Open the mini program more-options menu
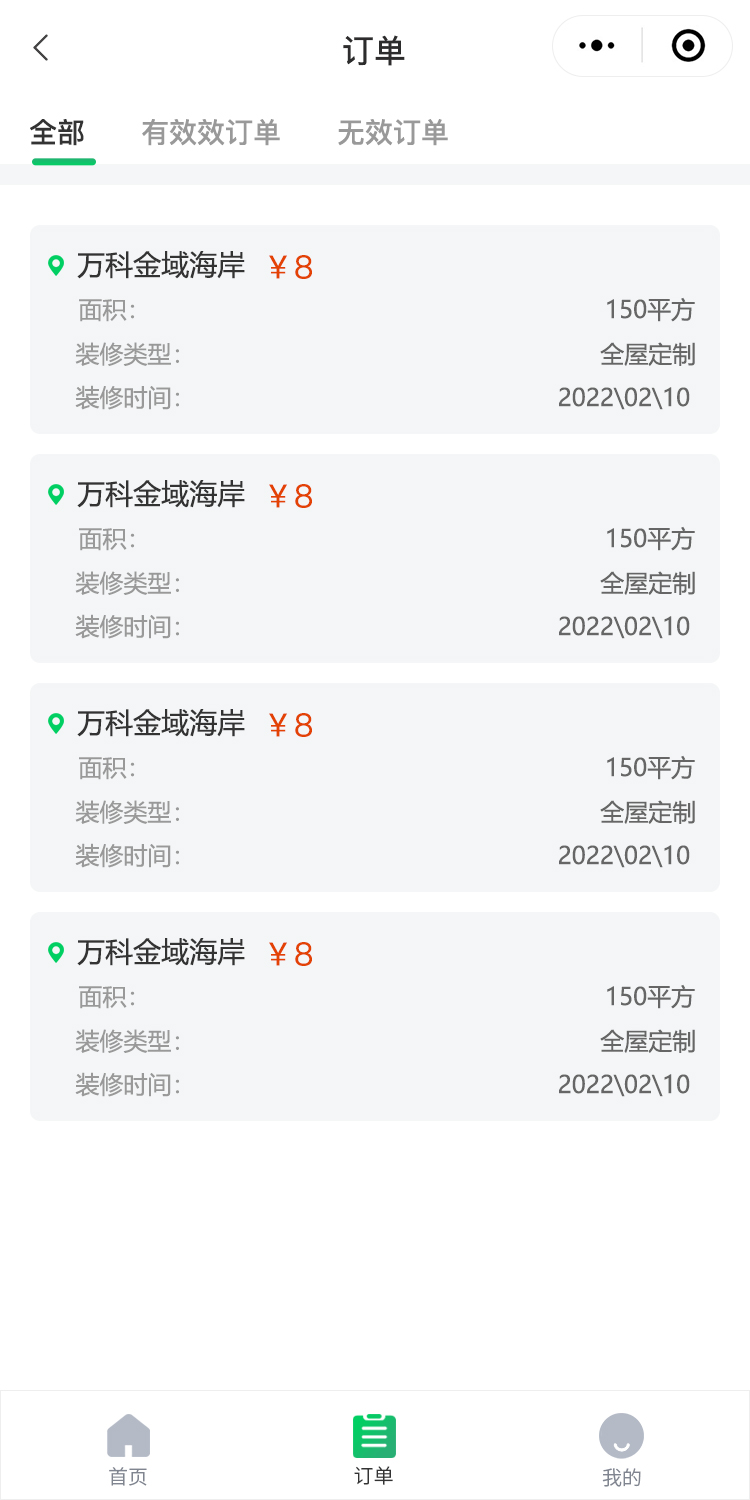Screen dimensions: 750x1500 point(597,46)
